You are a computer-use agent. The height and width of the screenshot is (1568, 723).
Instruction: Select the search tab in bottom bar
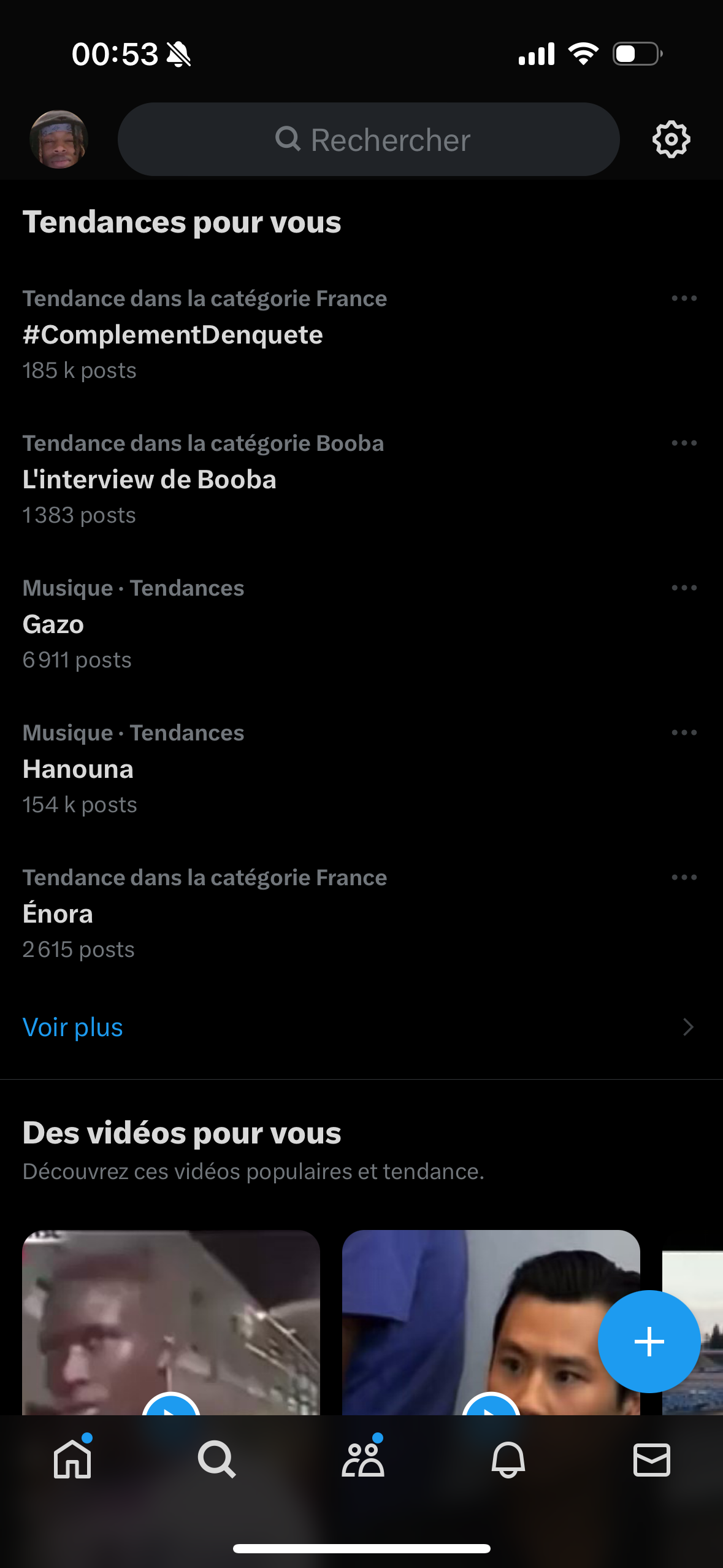click(217, 1459)
